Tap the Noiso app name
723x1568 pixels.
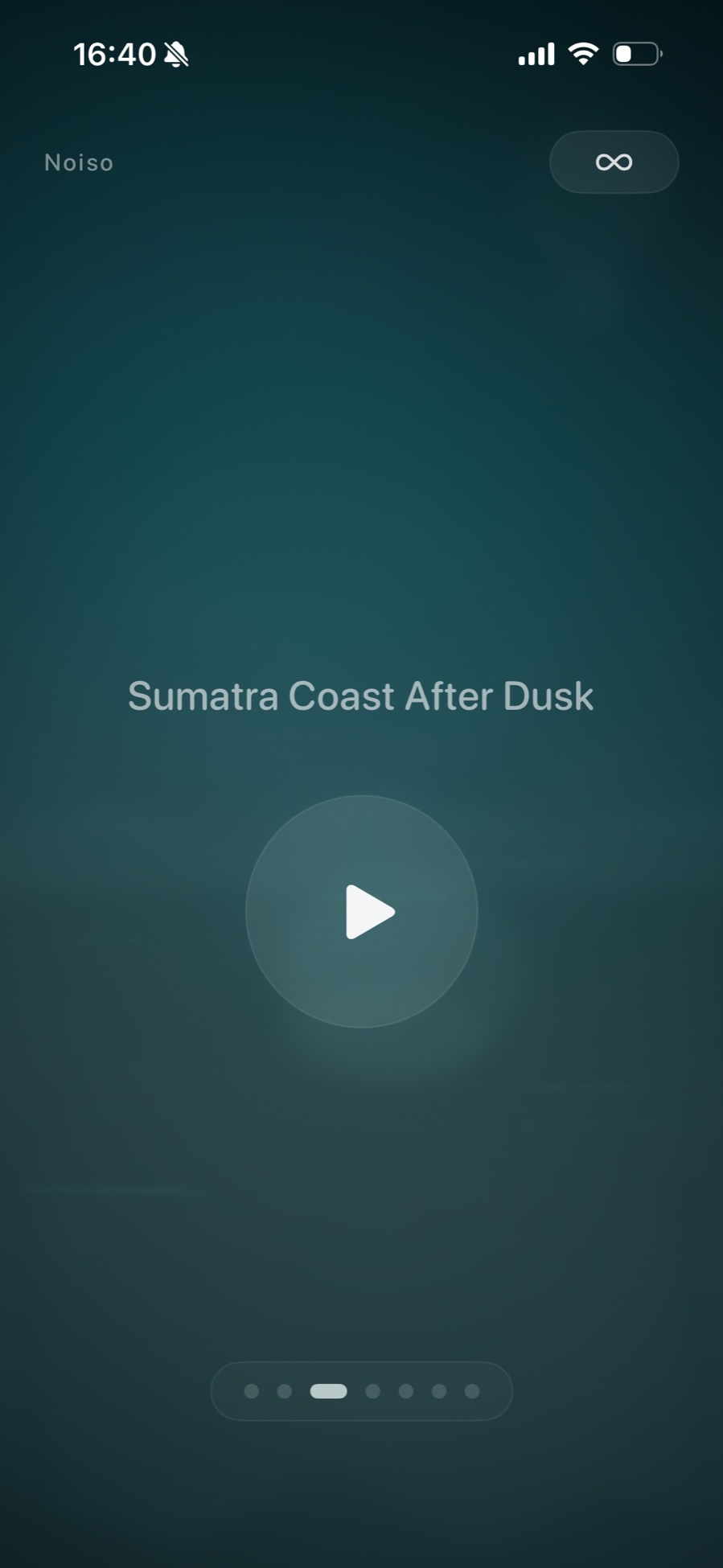[78, 162]
